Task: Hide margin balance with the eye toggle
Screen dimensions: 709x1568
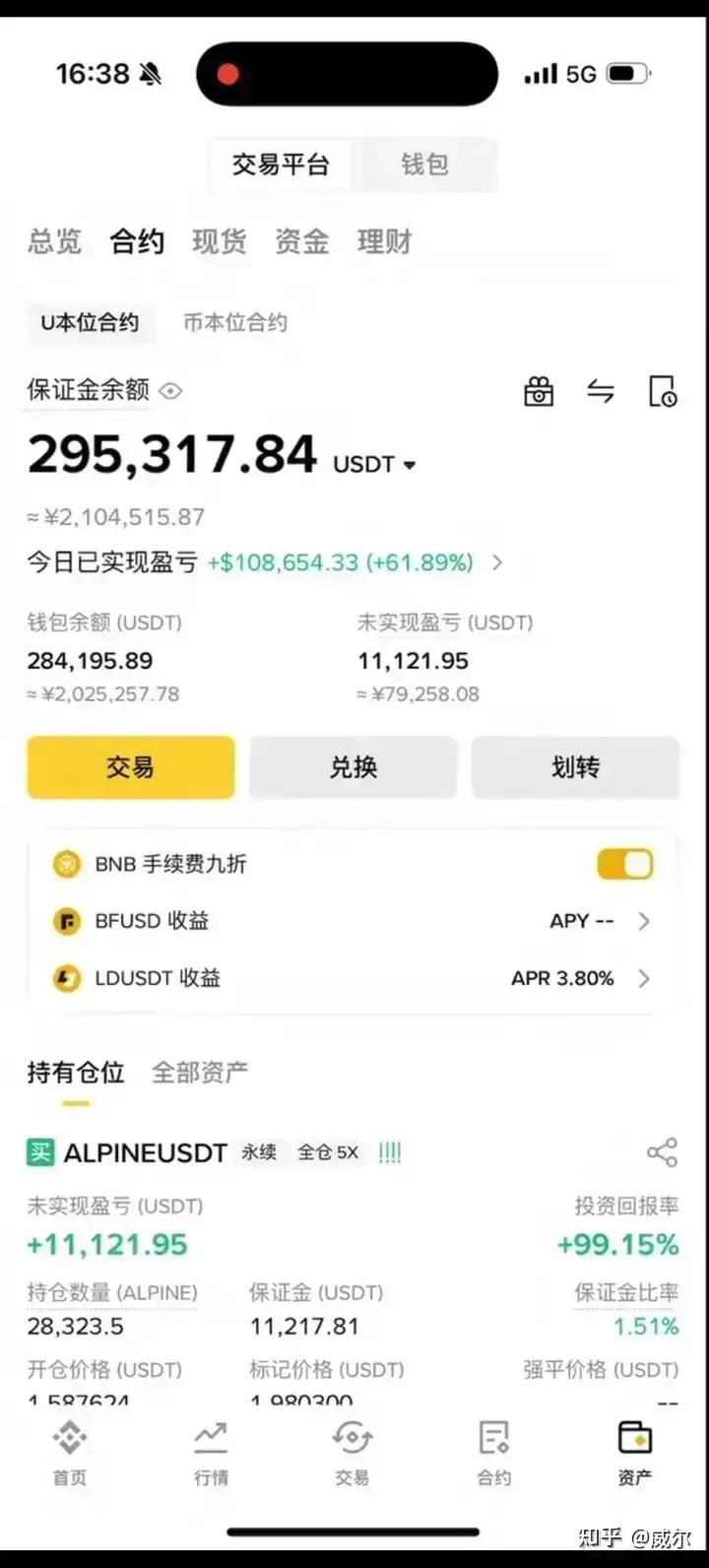Action: [x=169, y=391]
